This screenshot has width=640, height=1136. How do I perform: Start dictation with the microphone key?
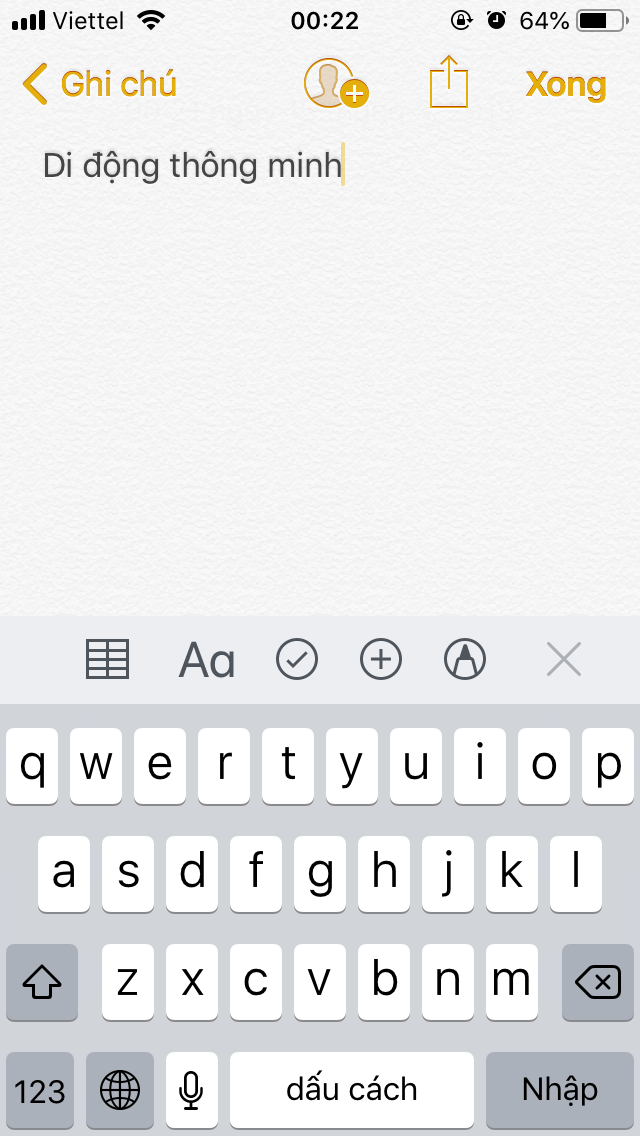pos(192,1089)
